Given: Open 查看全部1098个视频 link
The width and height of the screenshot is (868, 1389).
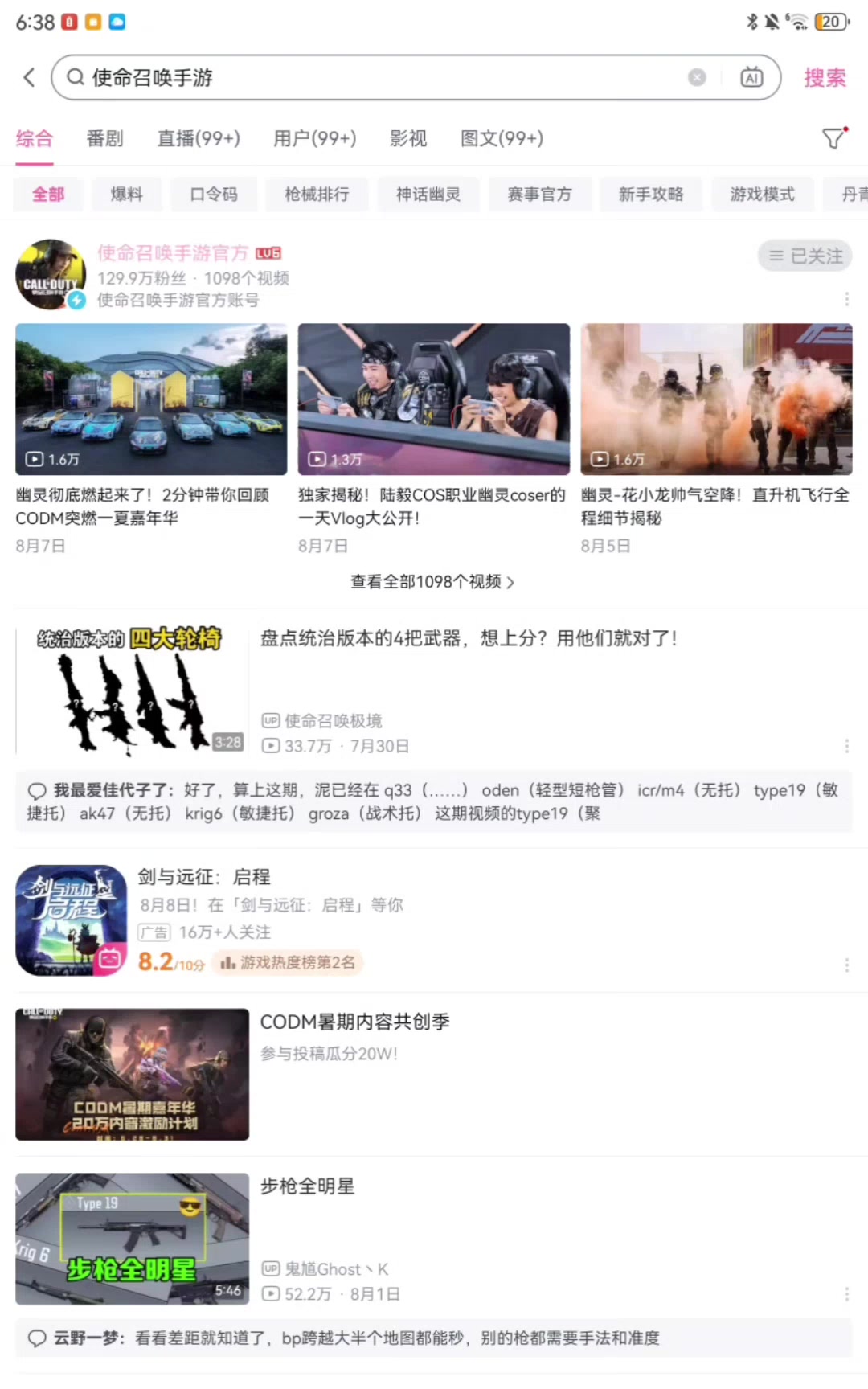Looking at the screenshot, I should click(x=432, y=581).
